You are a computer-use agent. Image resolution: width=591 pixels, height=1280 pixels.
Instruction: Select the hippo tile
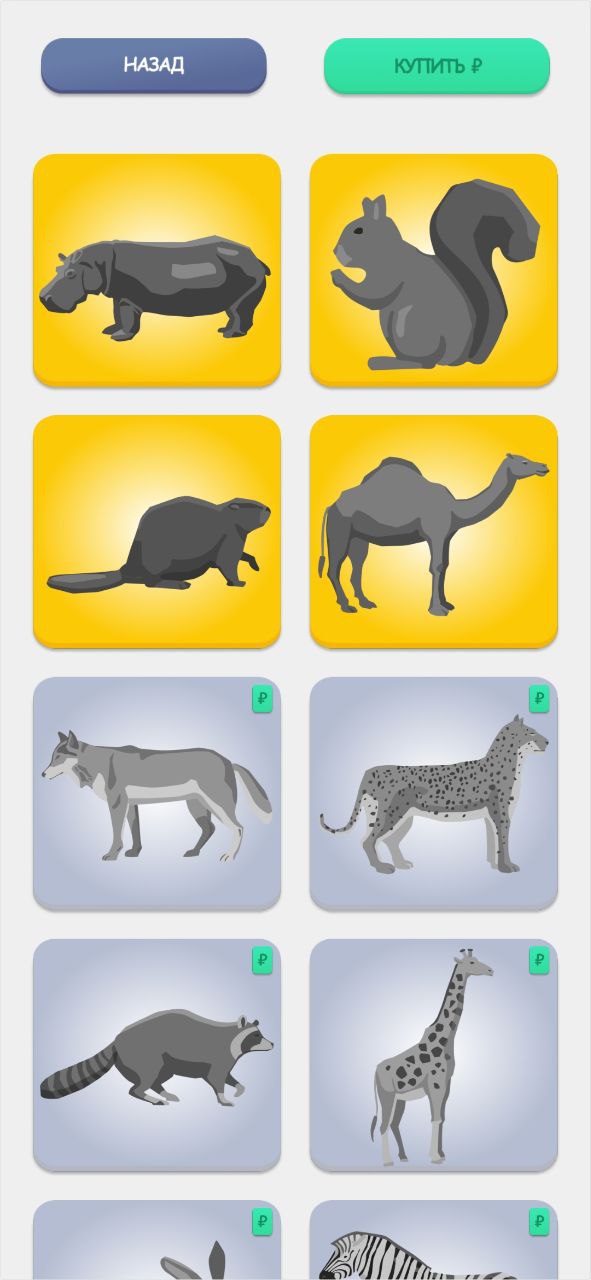[x=157, y=270]
